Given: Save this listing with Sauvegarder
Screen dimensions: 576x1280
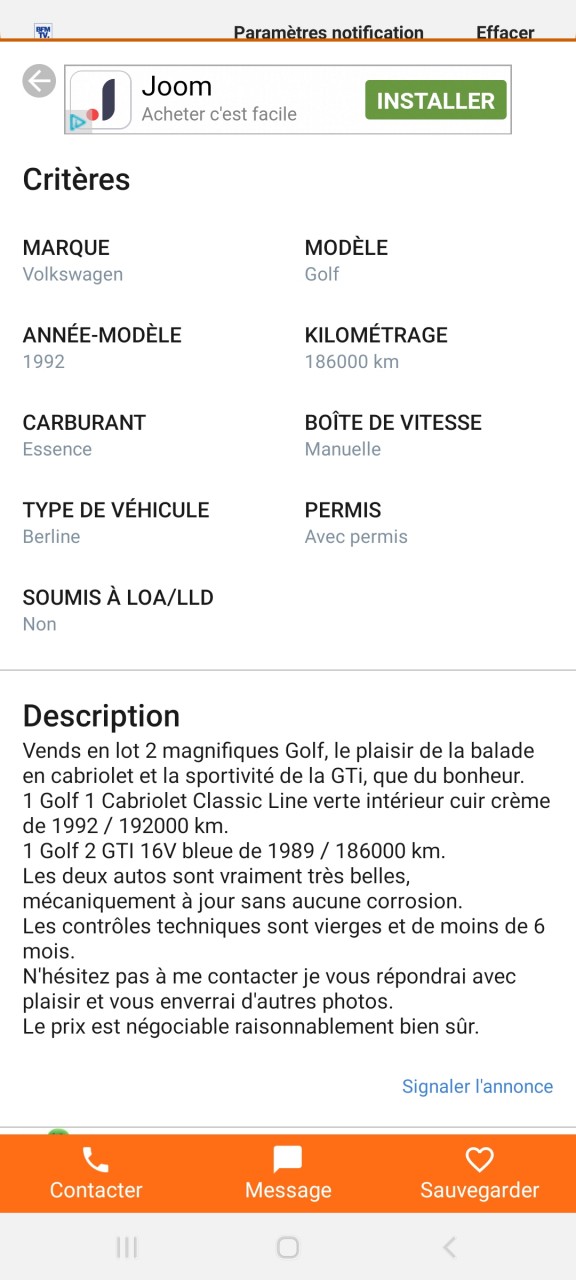Looking at the screenshot, I should (480, 1173).
